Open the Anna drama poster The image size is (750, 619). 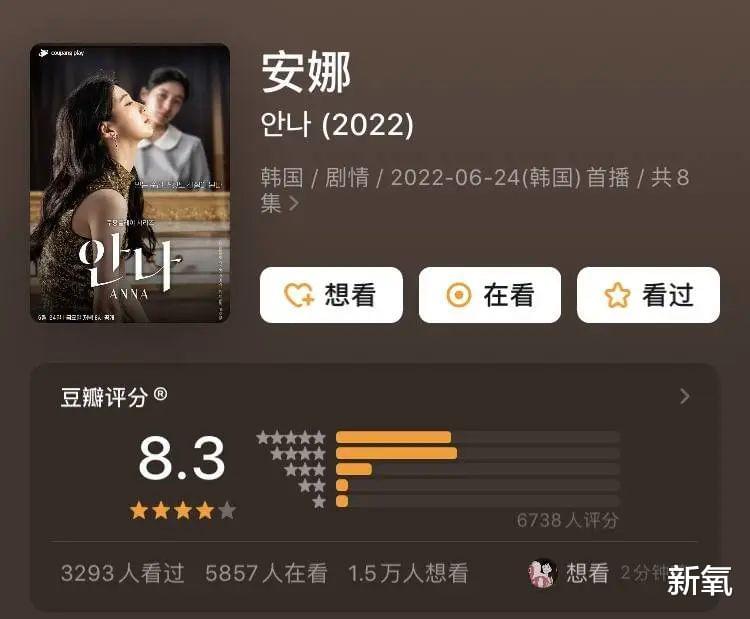click(x=130, y=183)
